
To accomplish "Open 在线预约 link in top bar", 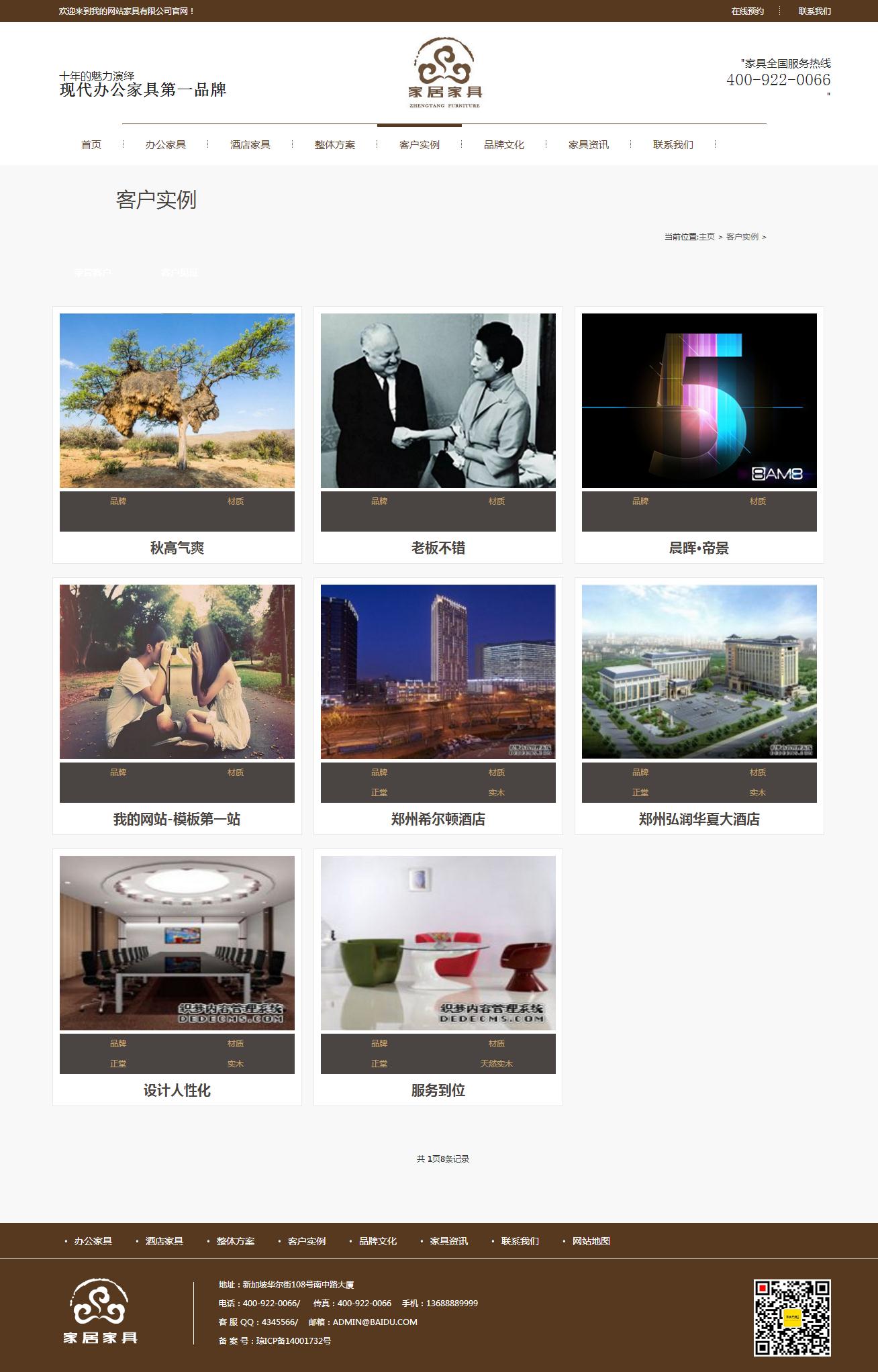I will (747, 11).
